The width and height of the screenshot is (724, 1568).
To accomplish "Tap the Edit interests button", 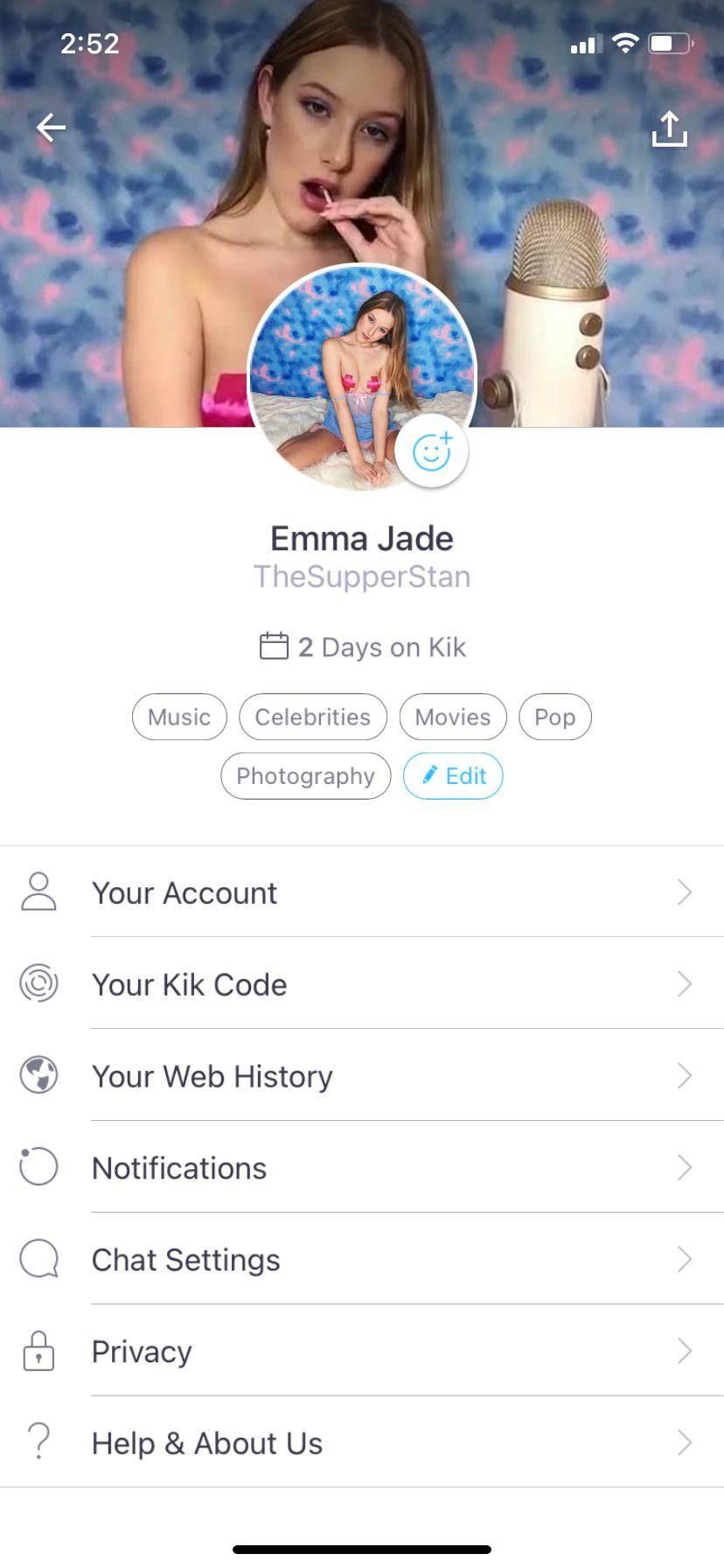I will [x=453, y=775].
